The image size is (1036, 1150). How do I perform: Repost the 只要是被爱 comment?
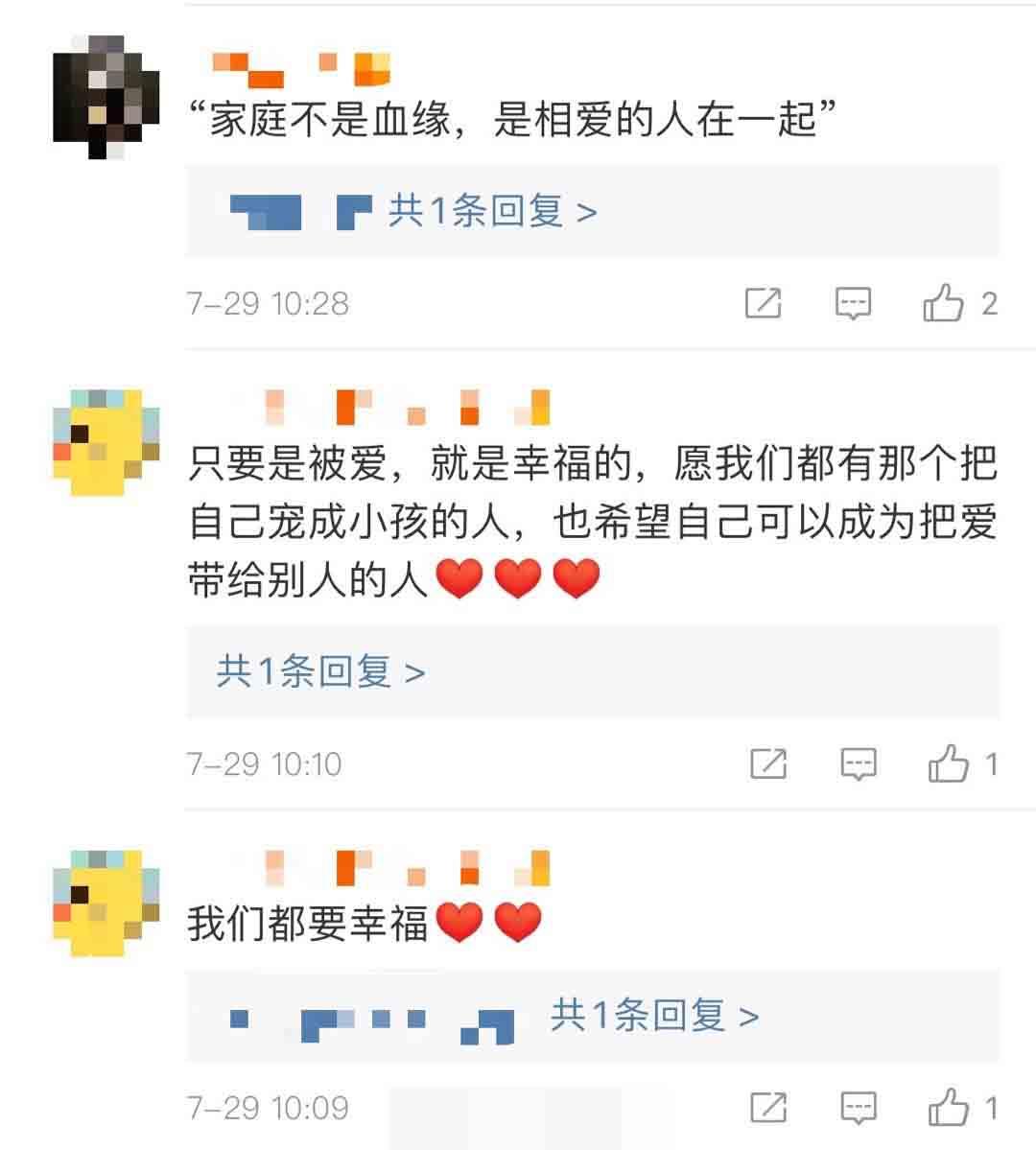(x=768, y=764)
